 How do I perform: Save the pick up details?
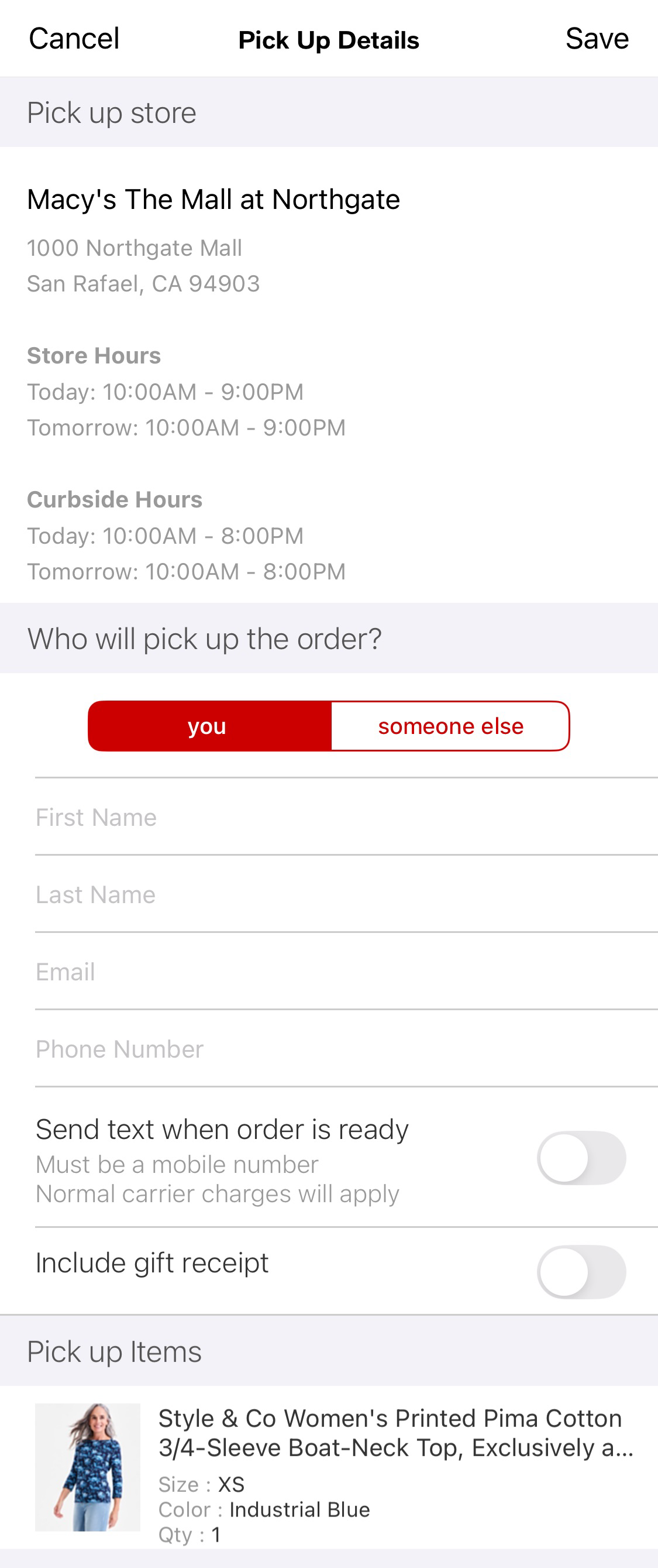tap(597, 39)
